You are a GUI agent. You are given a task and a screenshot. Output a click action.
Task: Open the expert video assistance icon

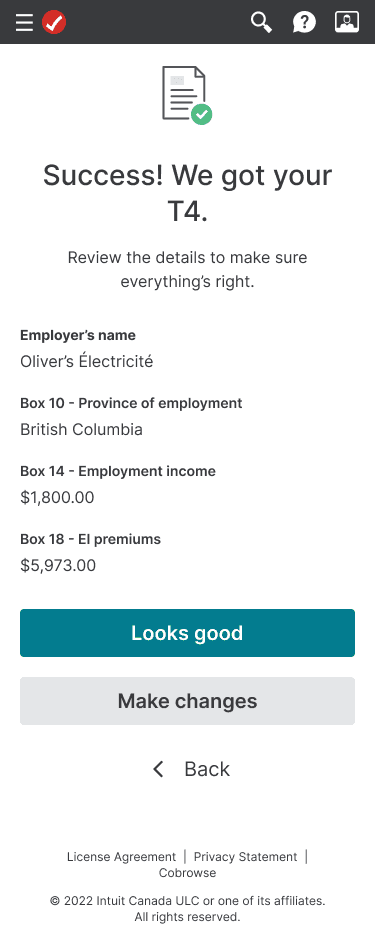347,22
